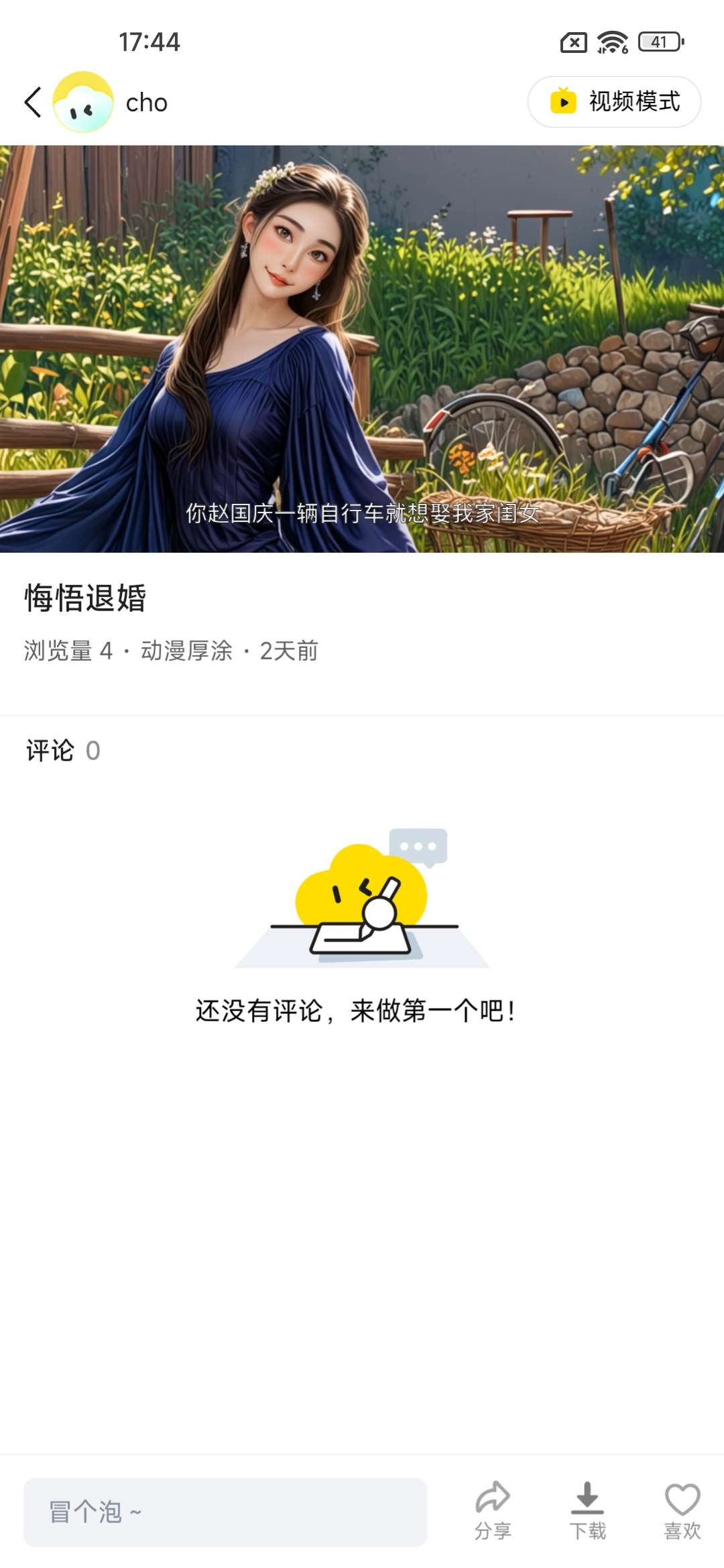Screen dimensions: 724x1568
Task: Download the video with 下载
Action: coord(587,1509)
